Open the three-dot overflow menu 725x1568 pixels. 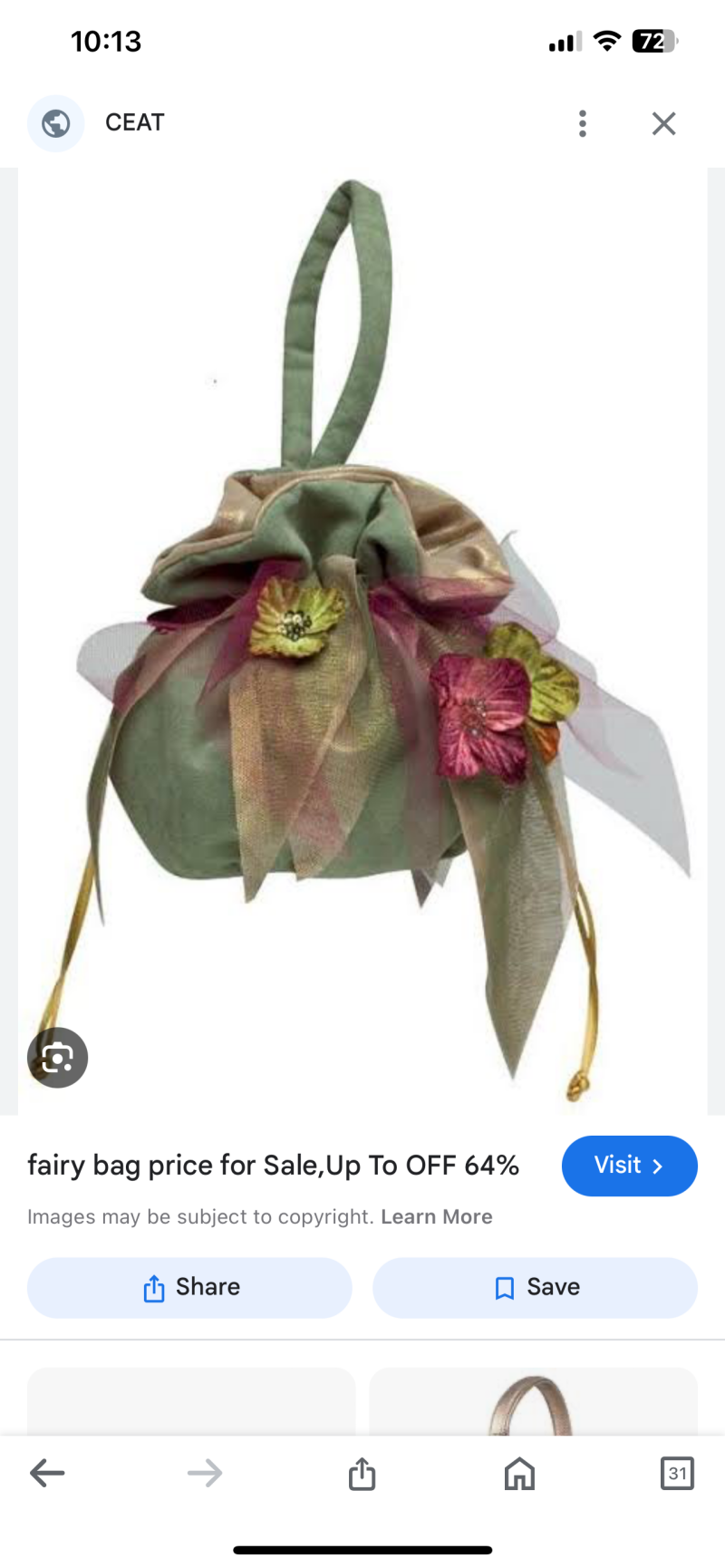[583, 123]
